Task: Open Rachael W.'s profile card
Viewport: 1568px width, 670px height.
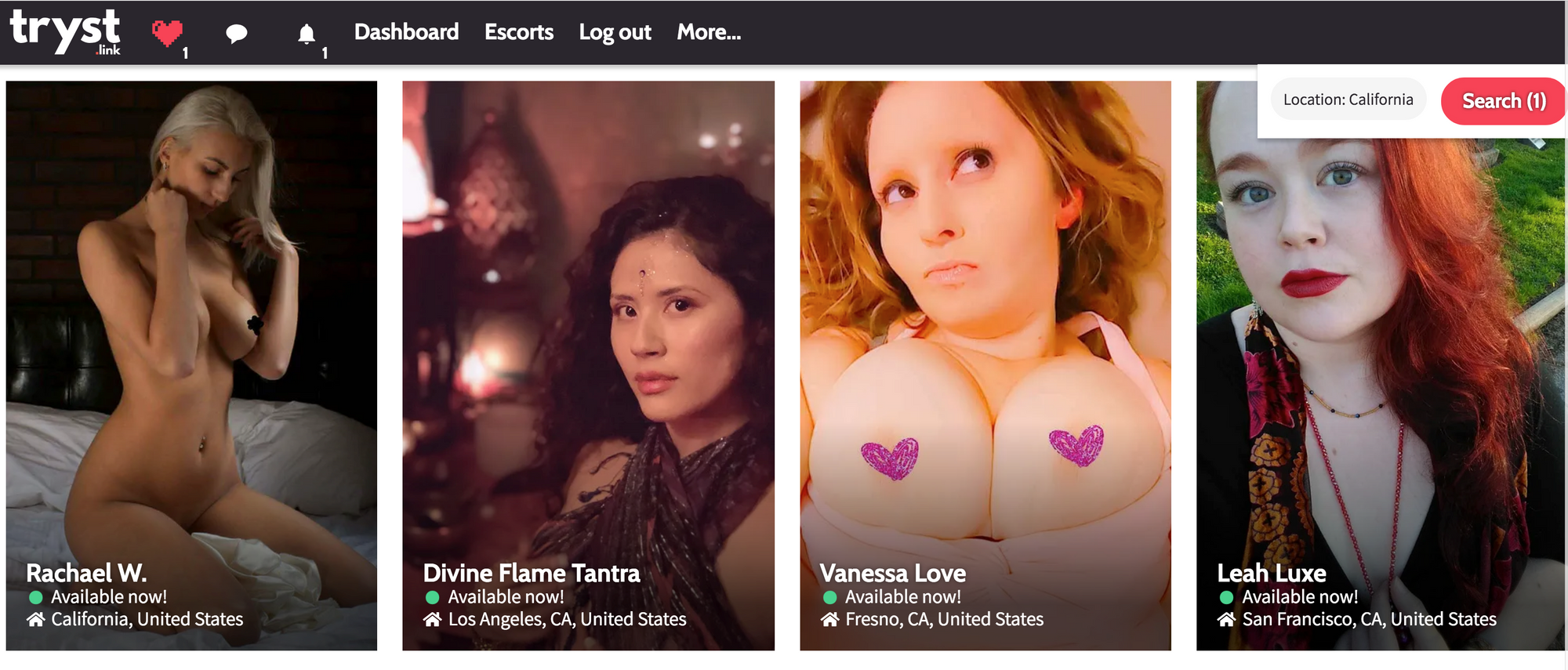Action: click(191, 365)
